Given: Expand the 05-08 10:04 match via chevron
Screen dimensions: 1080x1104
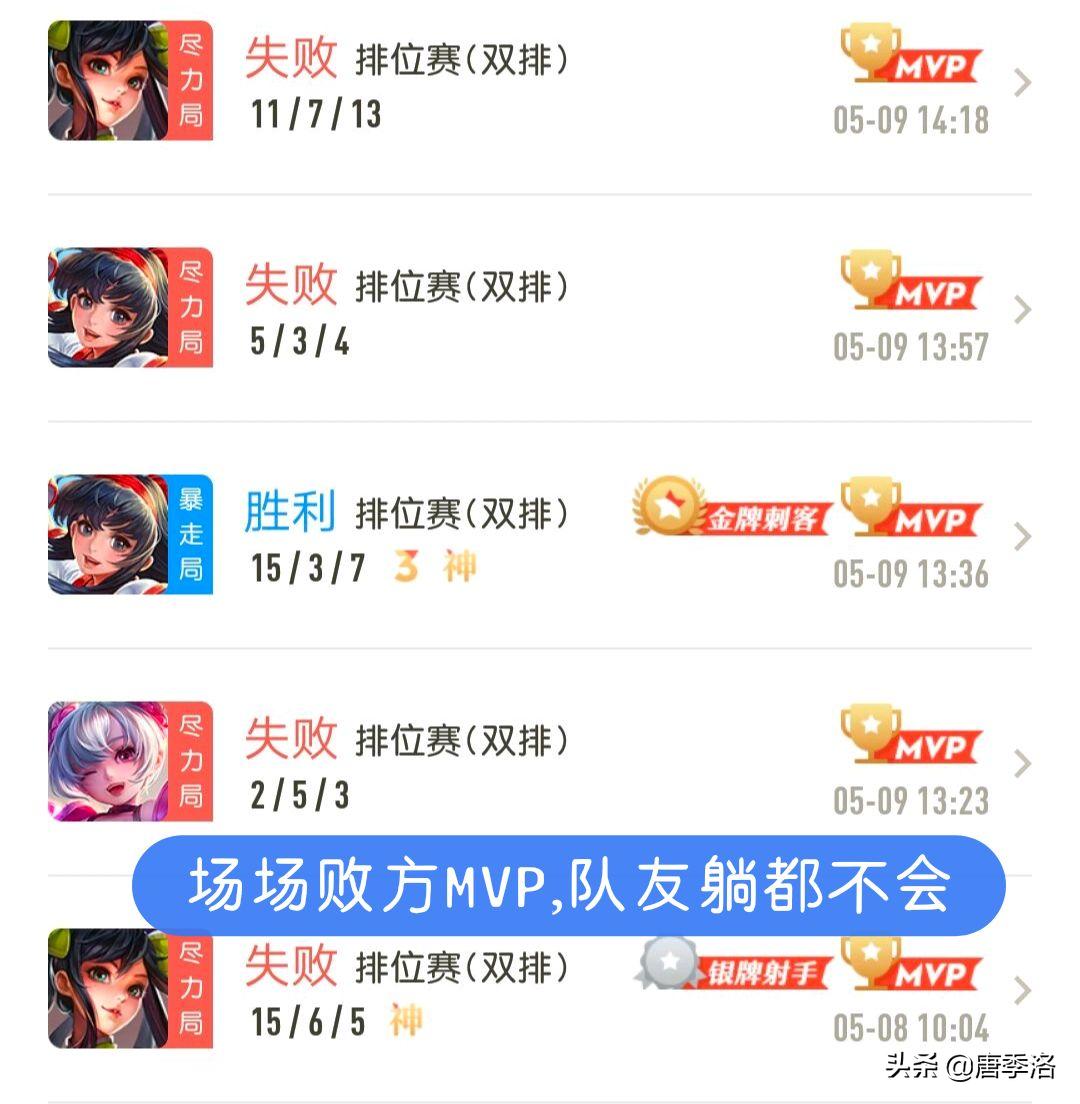Looking at the screenshot, I should pyautogui.click(x=1022, y=990).
